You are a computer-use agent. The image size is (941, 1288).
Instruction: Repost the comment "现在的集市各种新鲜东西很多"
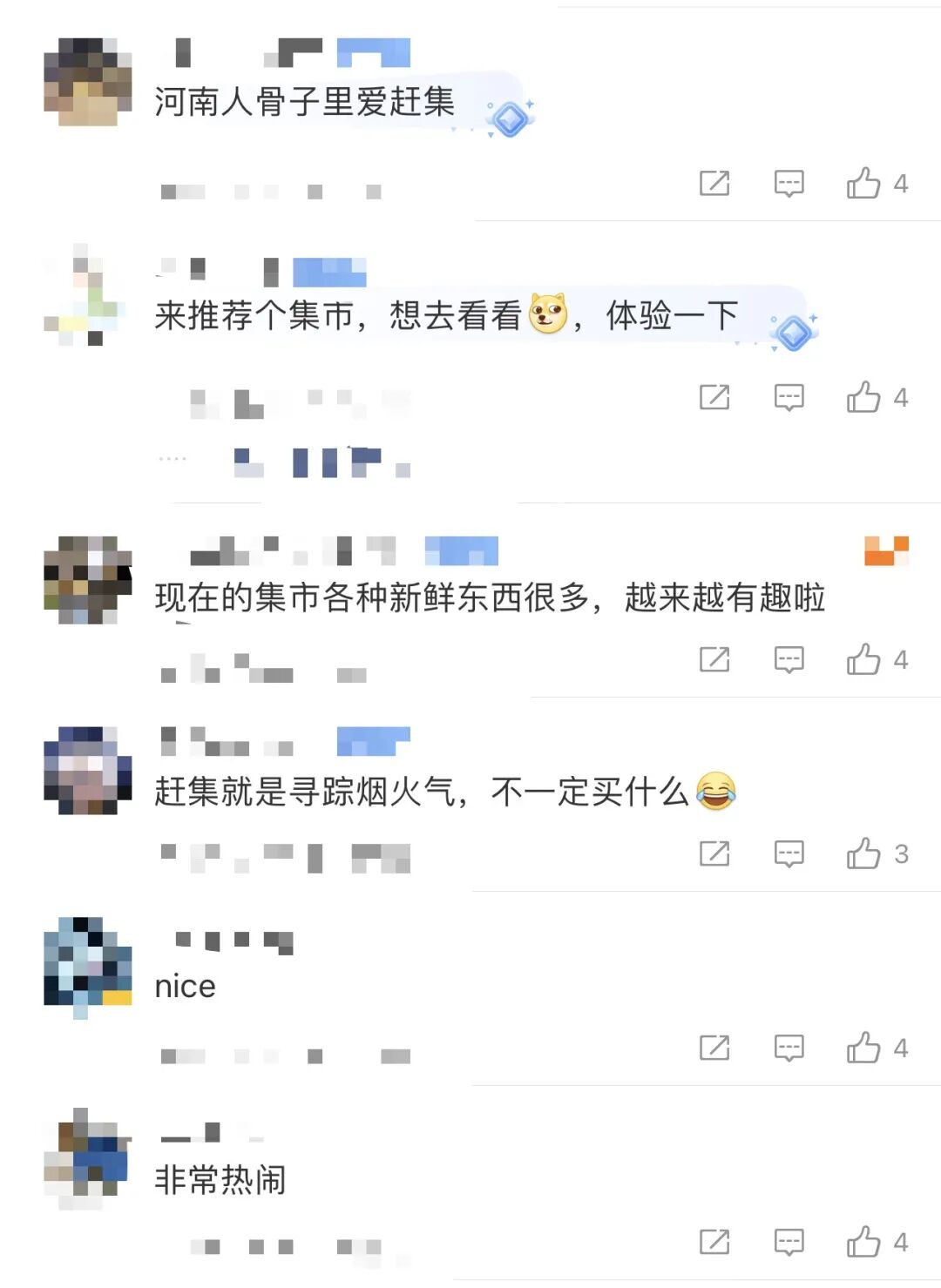(x=714, y=659)
